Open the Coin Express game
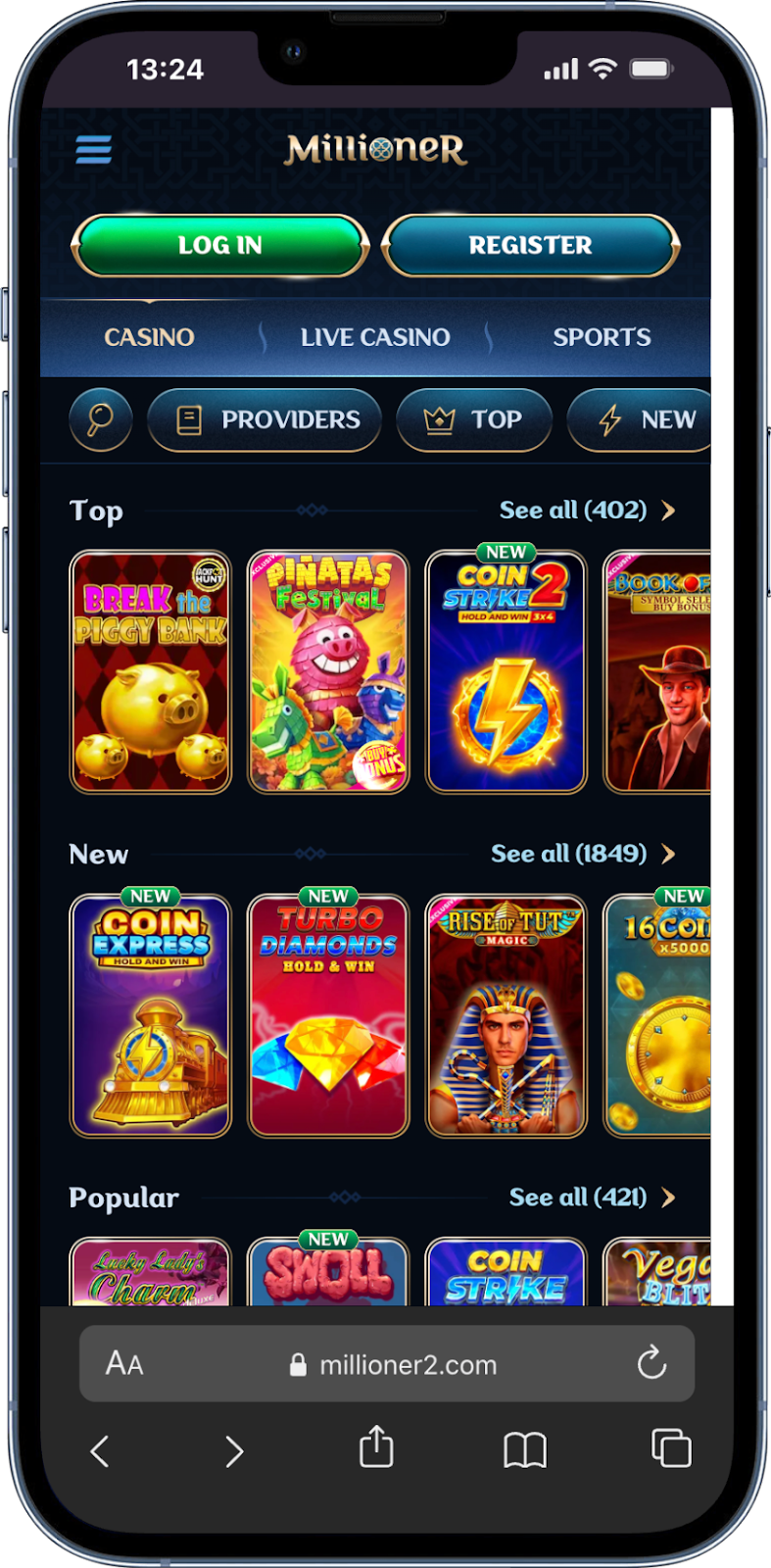The image size is (771, 1568). [x=151, y=1016]
